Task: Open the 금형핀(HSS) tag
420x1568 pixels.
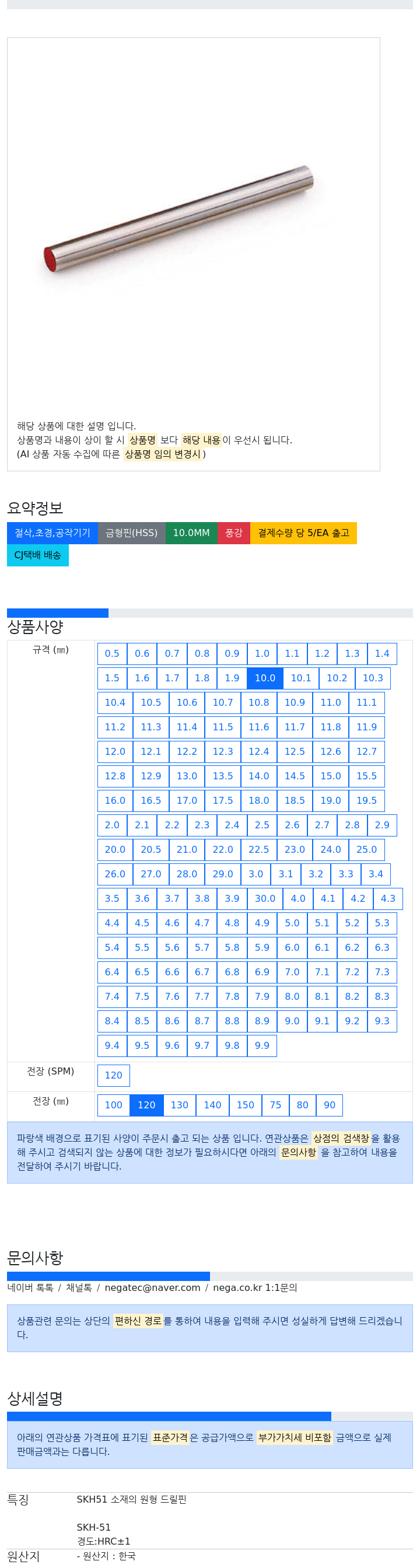Action: click(131, 533)
